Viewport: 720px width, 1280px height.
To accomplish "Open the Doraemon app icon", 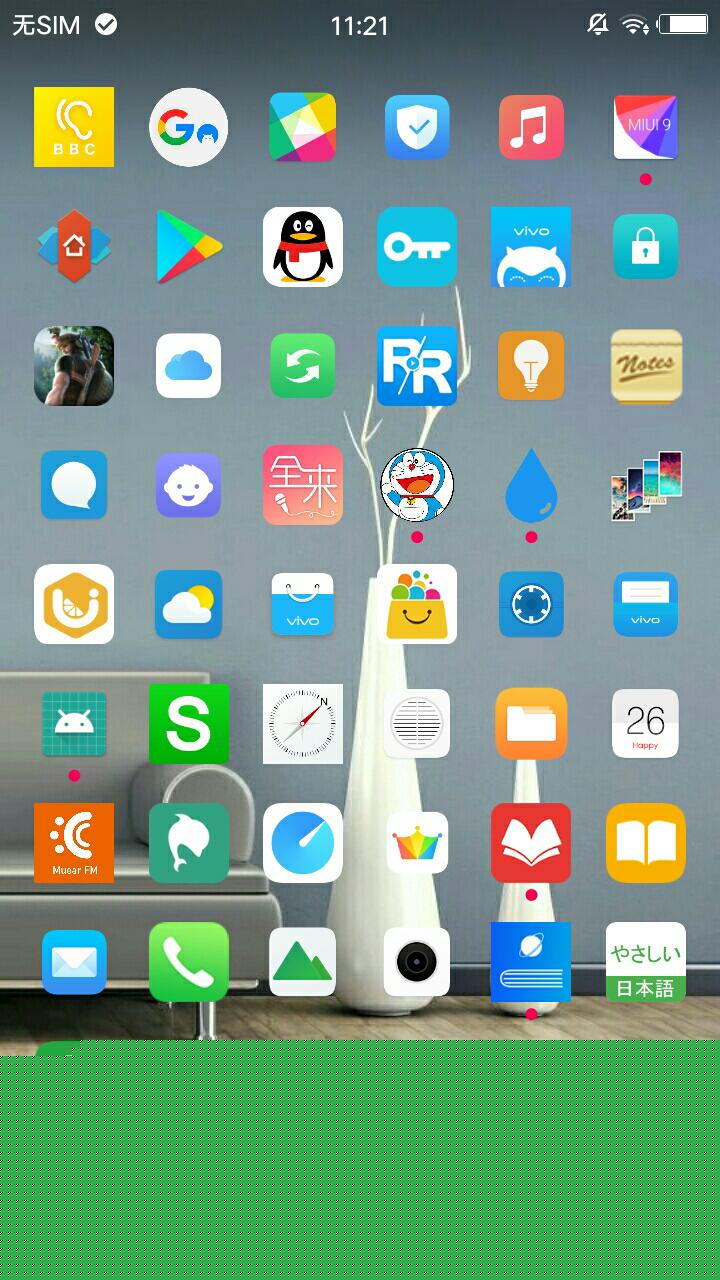I will (x=417, y=485).
